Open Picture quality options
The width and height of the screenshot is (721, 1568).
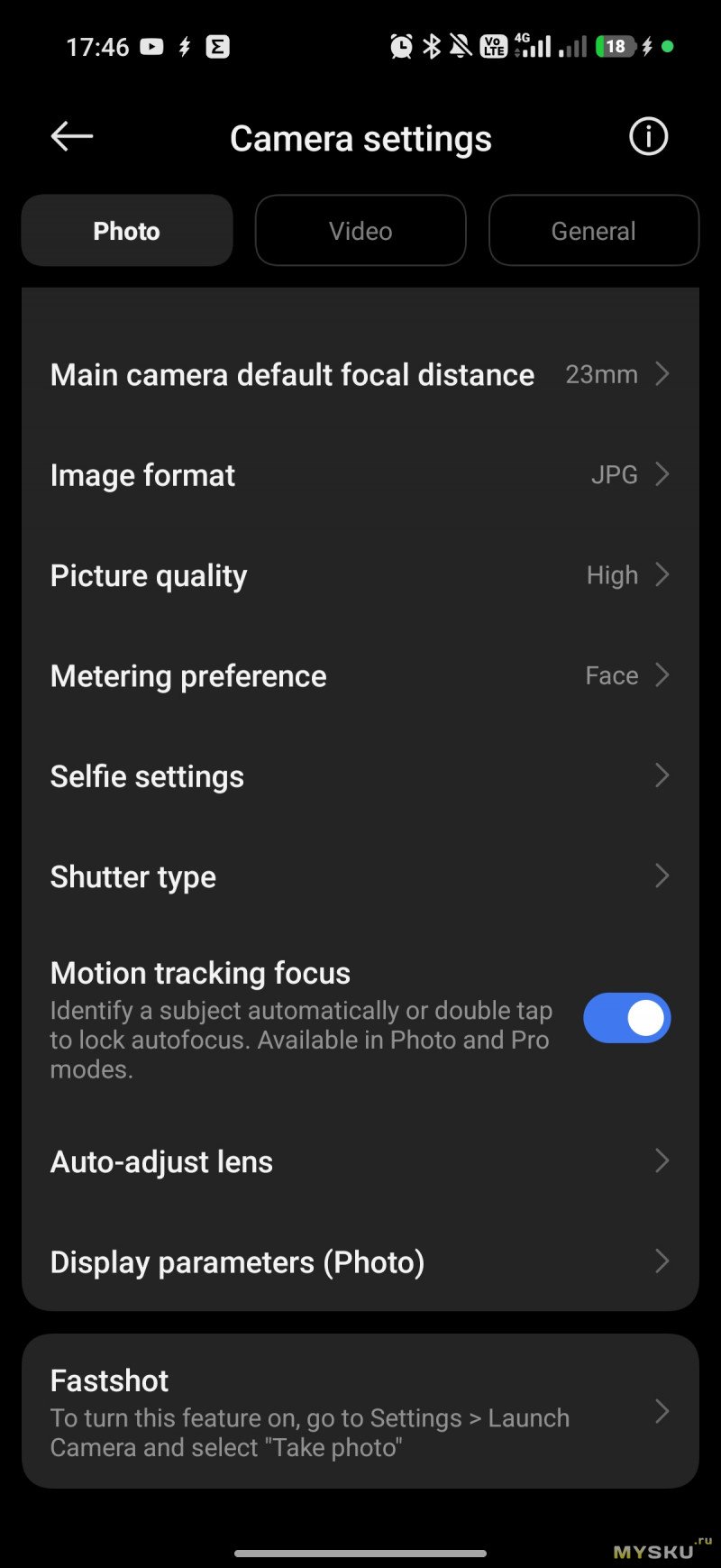tap(360, 575)
